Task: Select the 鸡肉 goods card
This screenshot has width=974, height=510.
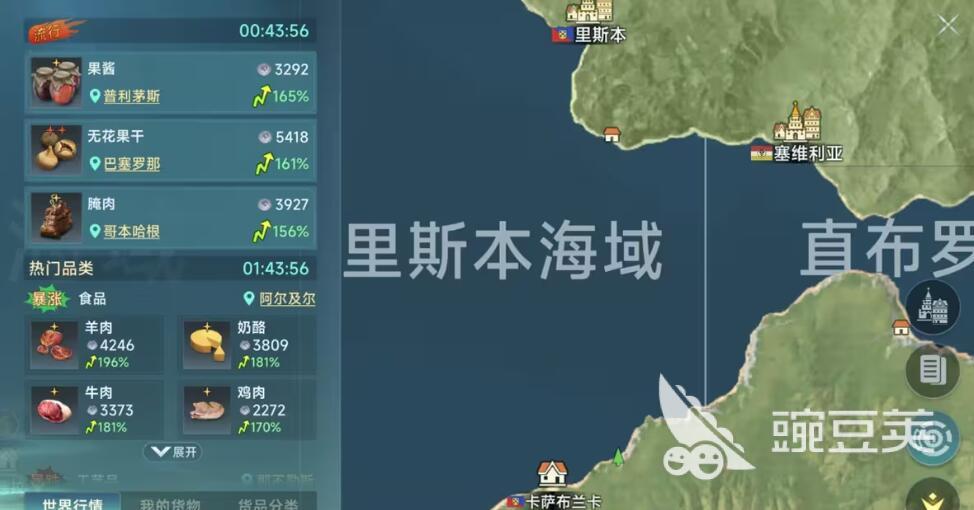Action: (x=248, y=410)
